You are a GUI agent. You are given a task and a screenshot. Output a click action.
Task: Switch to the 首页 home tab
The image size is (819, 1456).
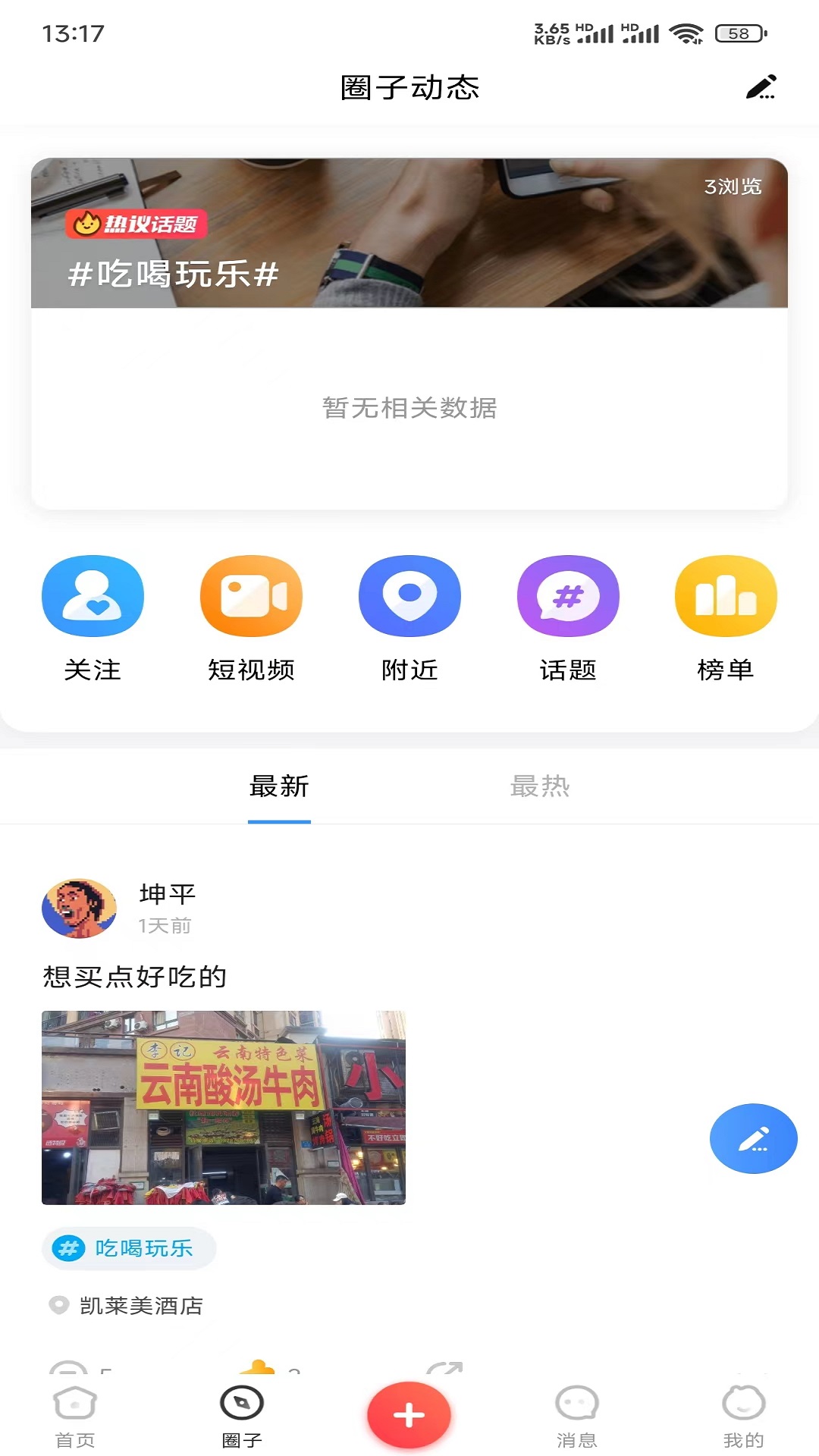[73, 1413]
